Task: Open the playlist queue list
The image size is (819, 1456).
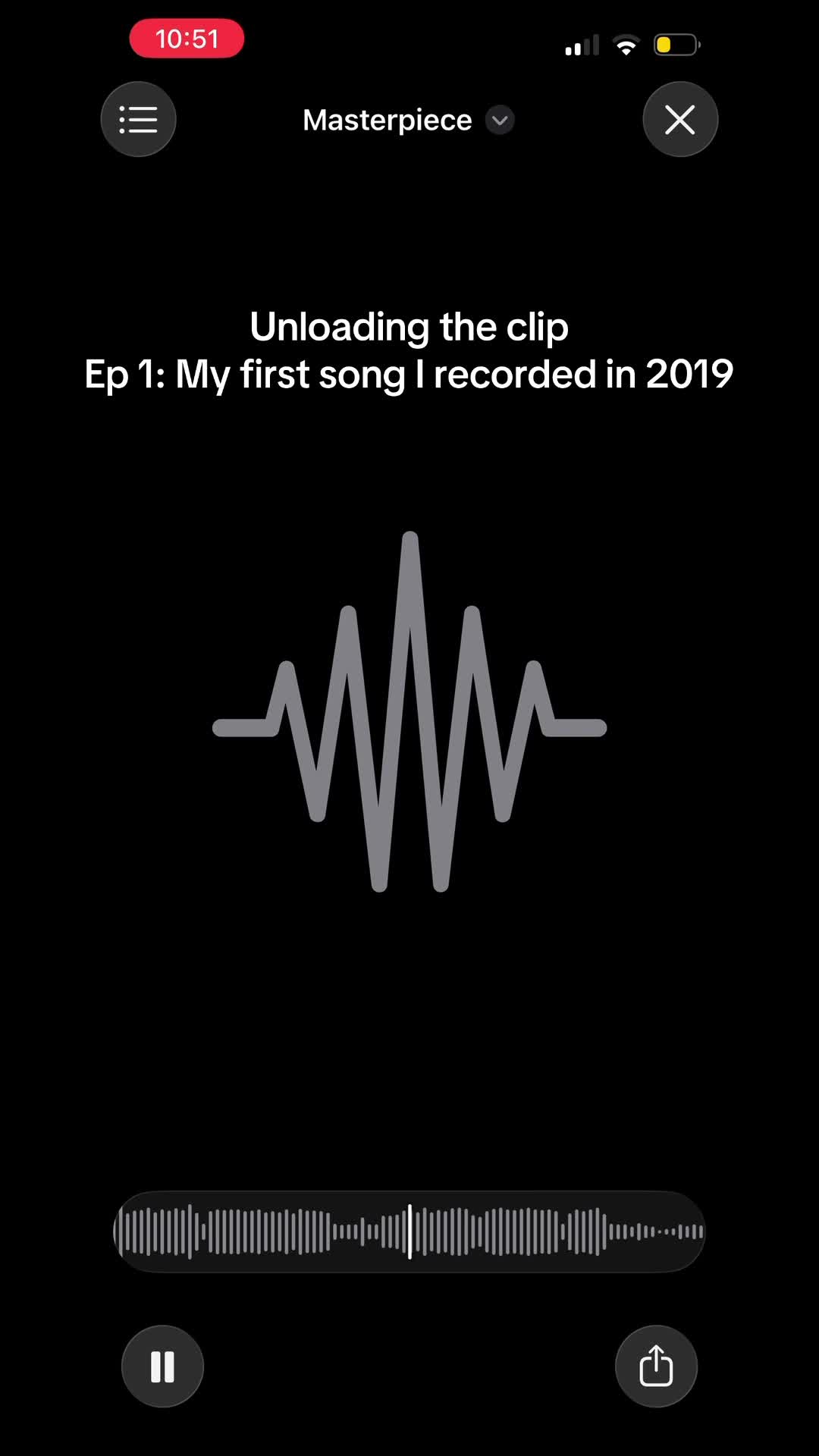Action: [138, 119]
